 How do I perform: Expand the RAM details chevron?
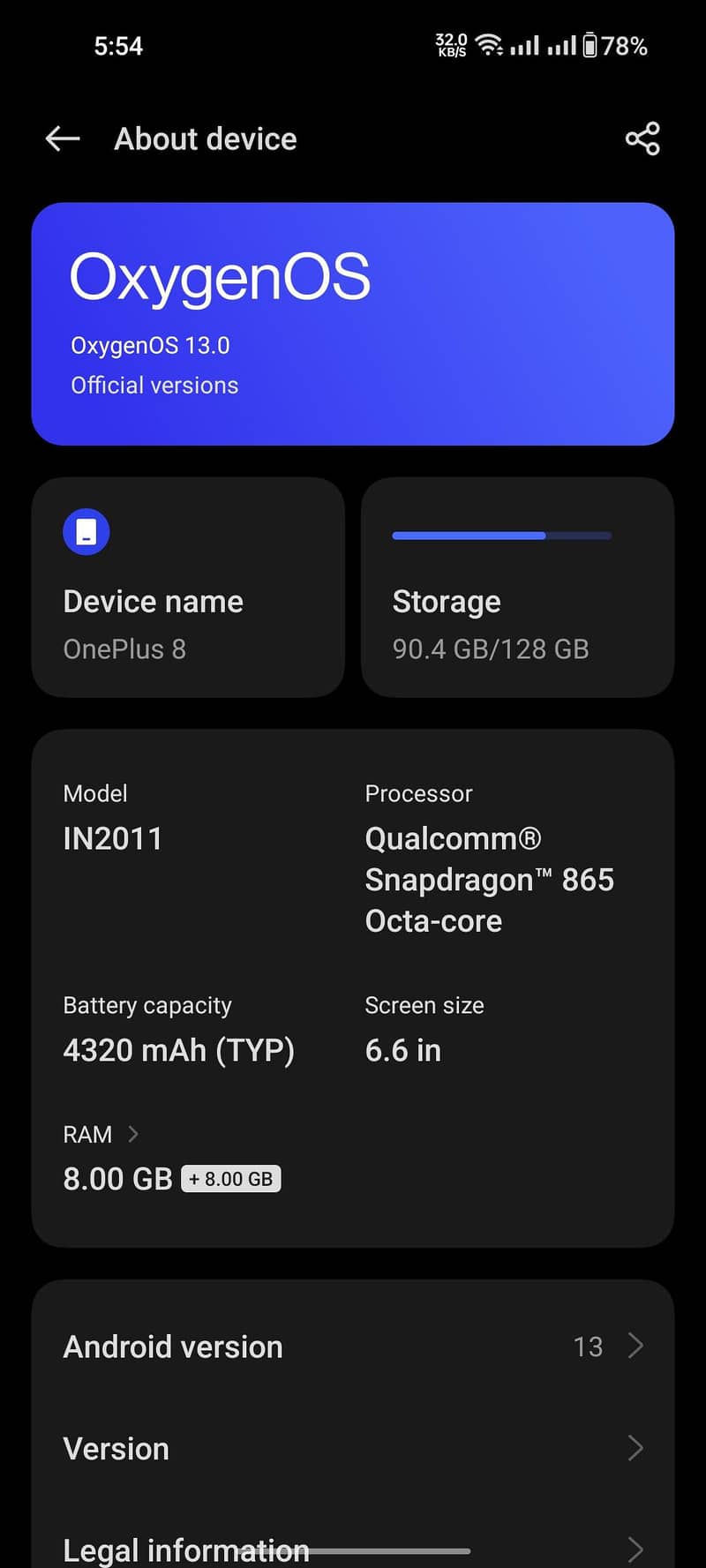[x=134, y=1134]
